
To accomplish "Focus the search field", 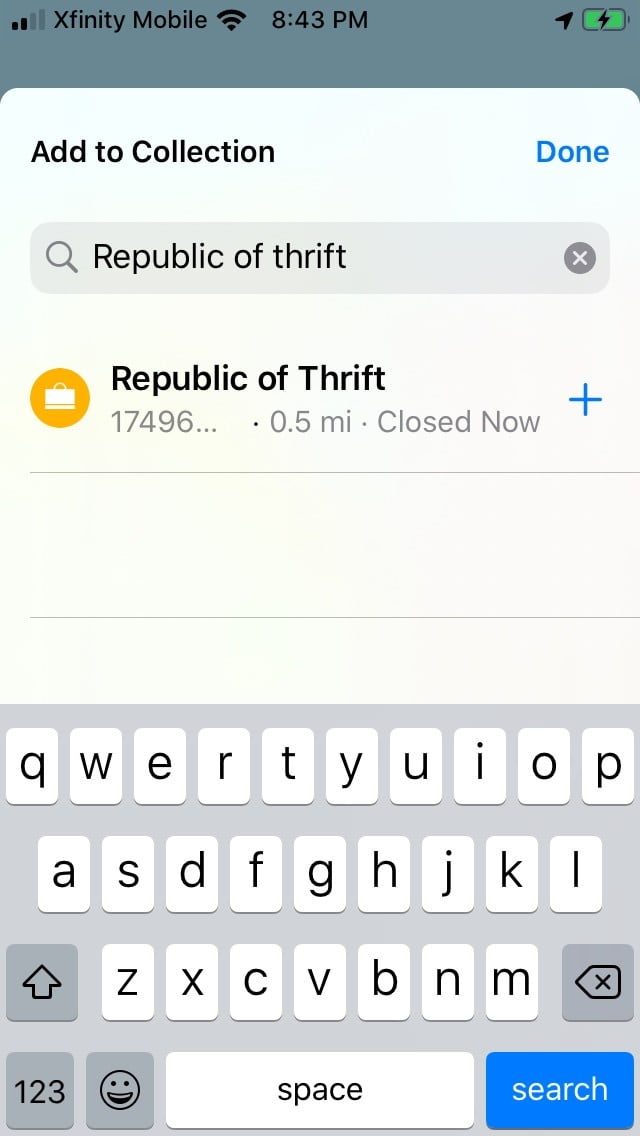I will 310,258.
